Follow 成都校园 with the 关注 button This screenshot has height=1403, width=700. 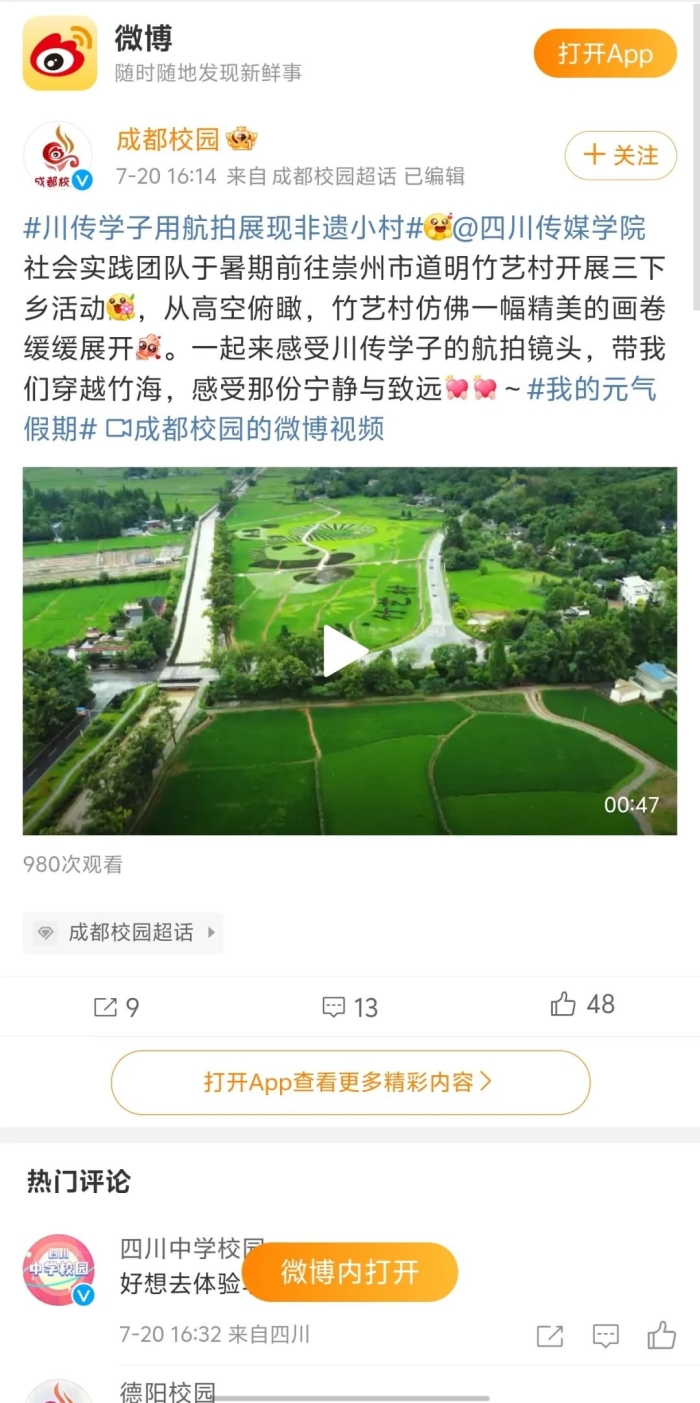620,155
